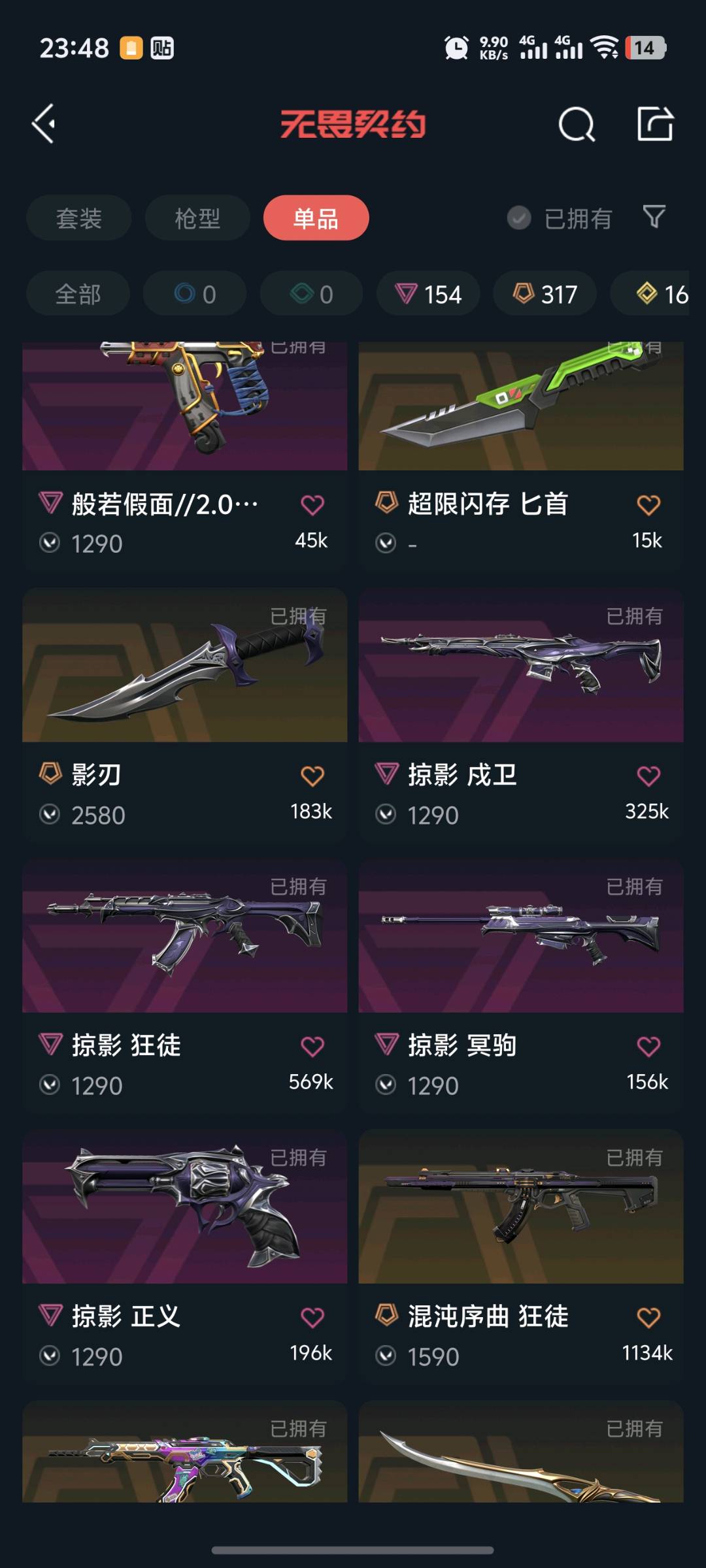706x1568 pixels.
Task: Open the search icon
Action: [x=577, y=124]
